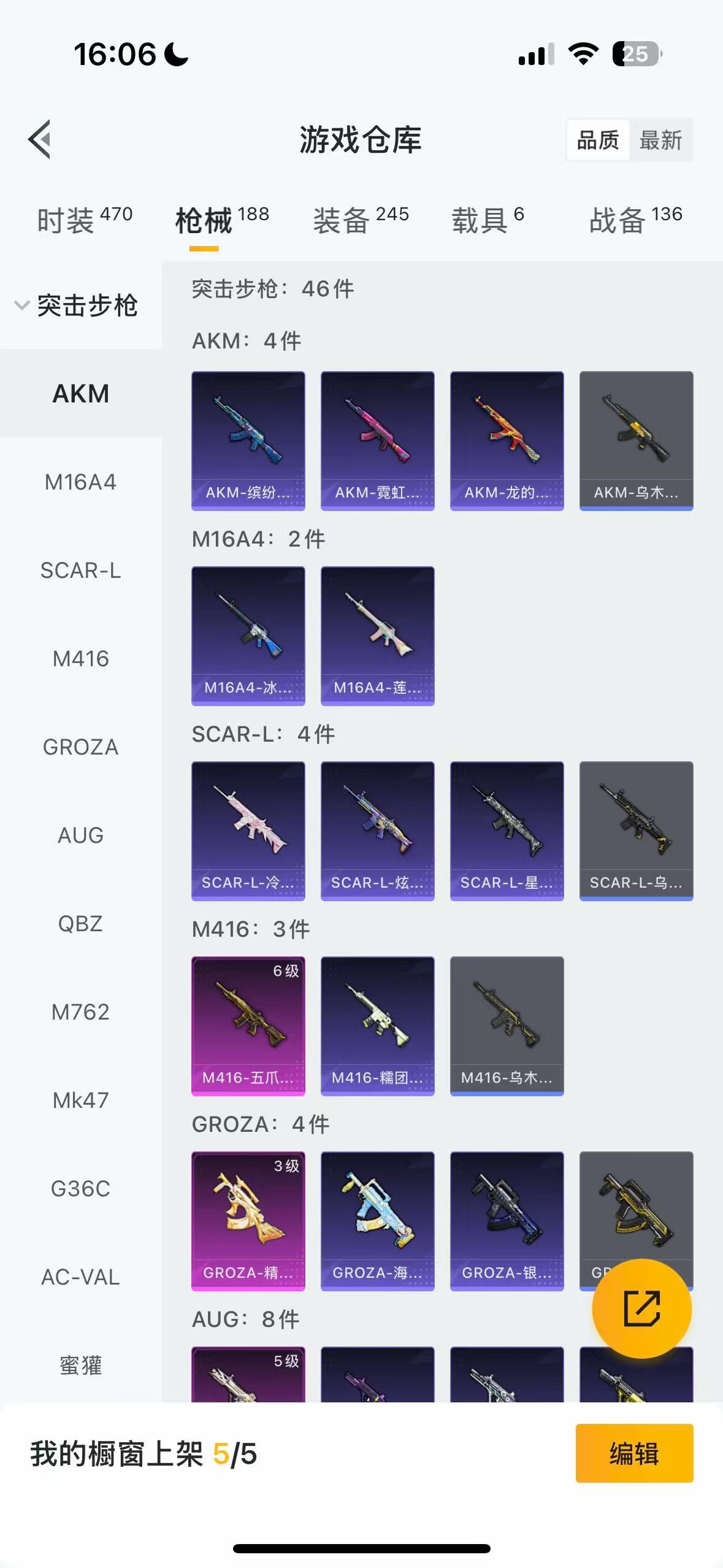Go back using the top arrow
The height and width of the screenshot is (1568, 723).
click(39, 139)
